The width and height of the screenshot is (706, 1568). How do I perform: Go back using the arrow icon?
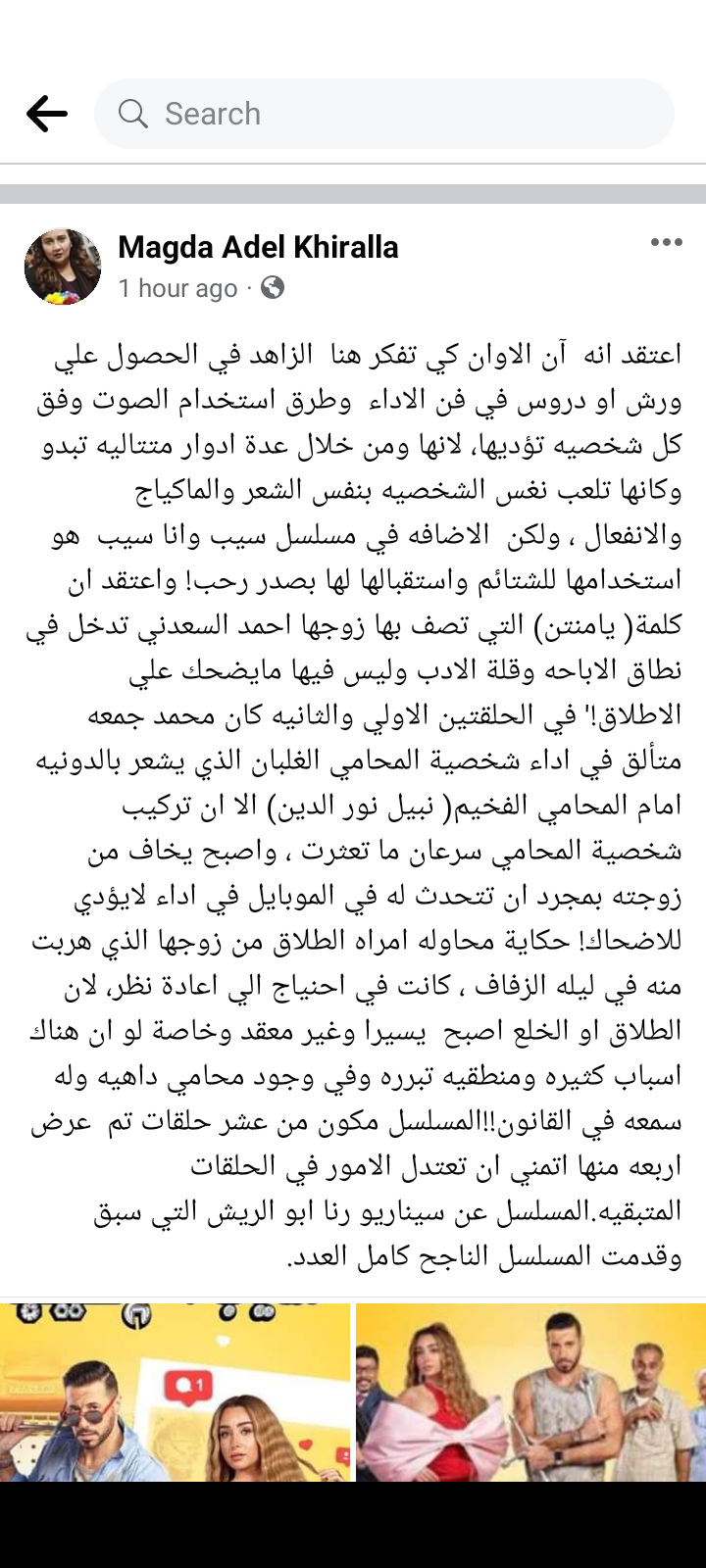pyautogui.click(x=46, y=114)
